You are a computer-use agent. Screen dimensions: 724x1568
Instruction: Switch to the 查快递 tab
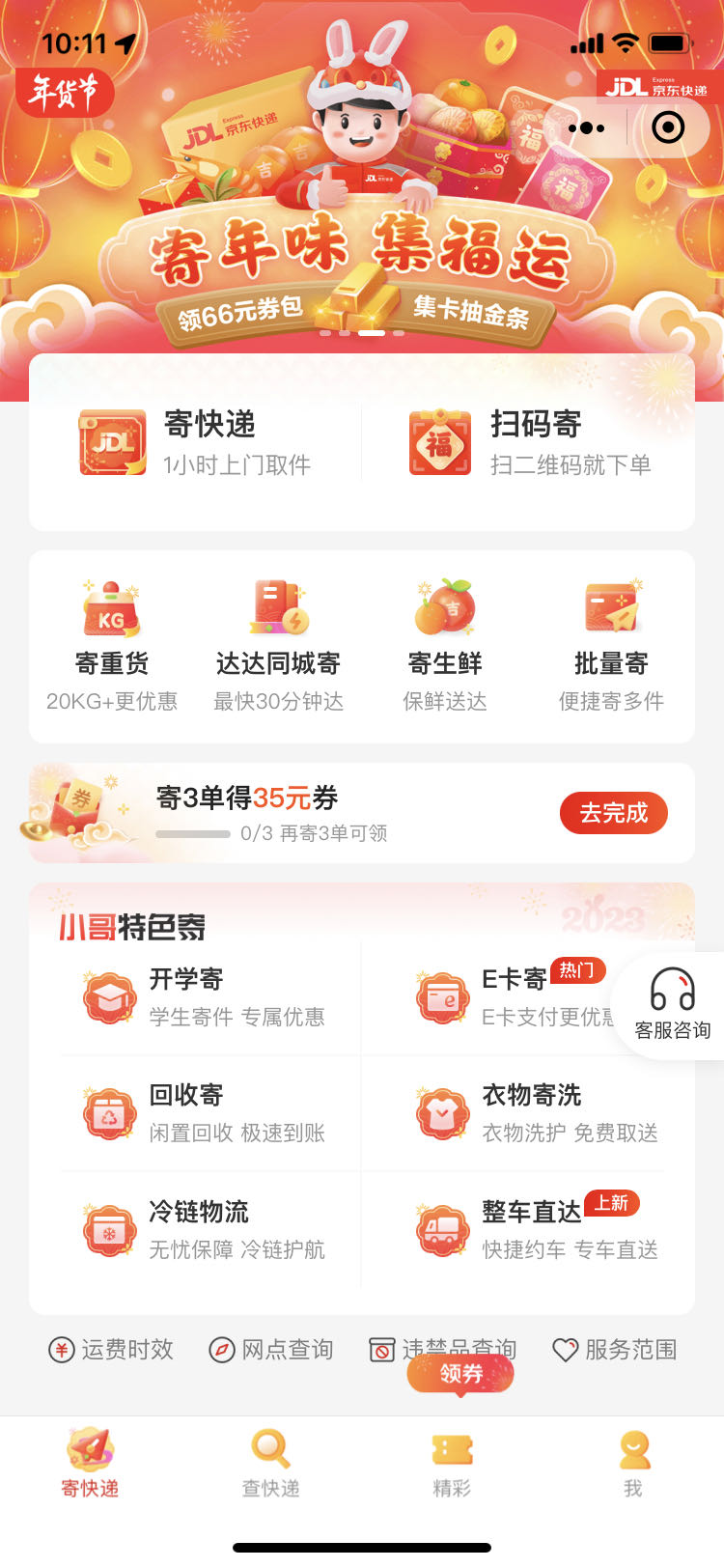(271, 1464)
